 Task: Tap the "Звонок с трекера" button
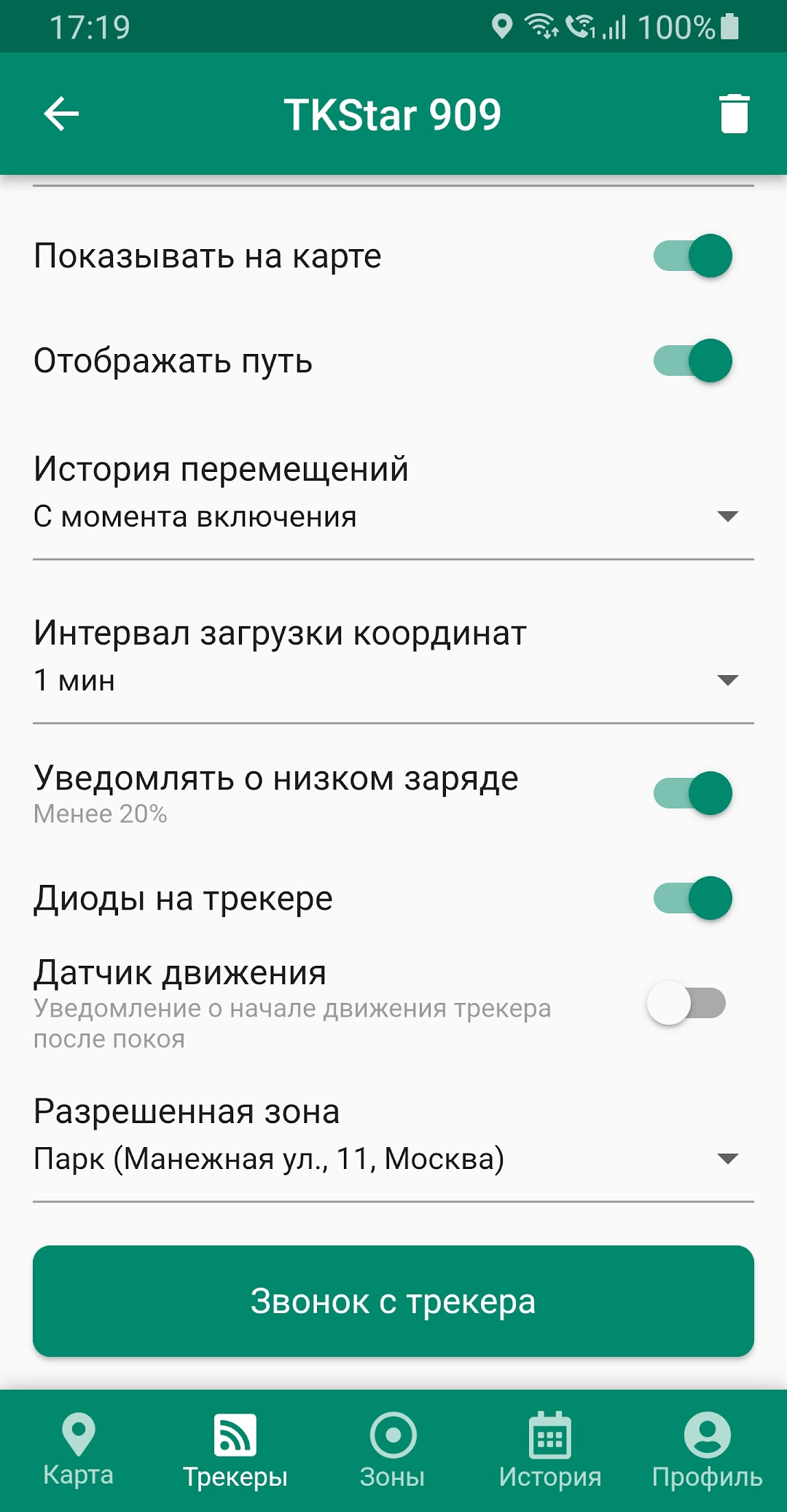(x=393, y=1301)
